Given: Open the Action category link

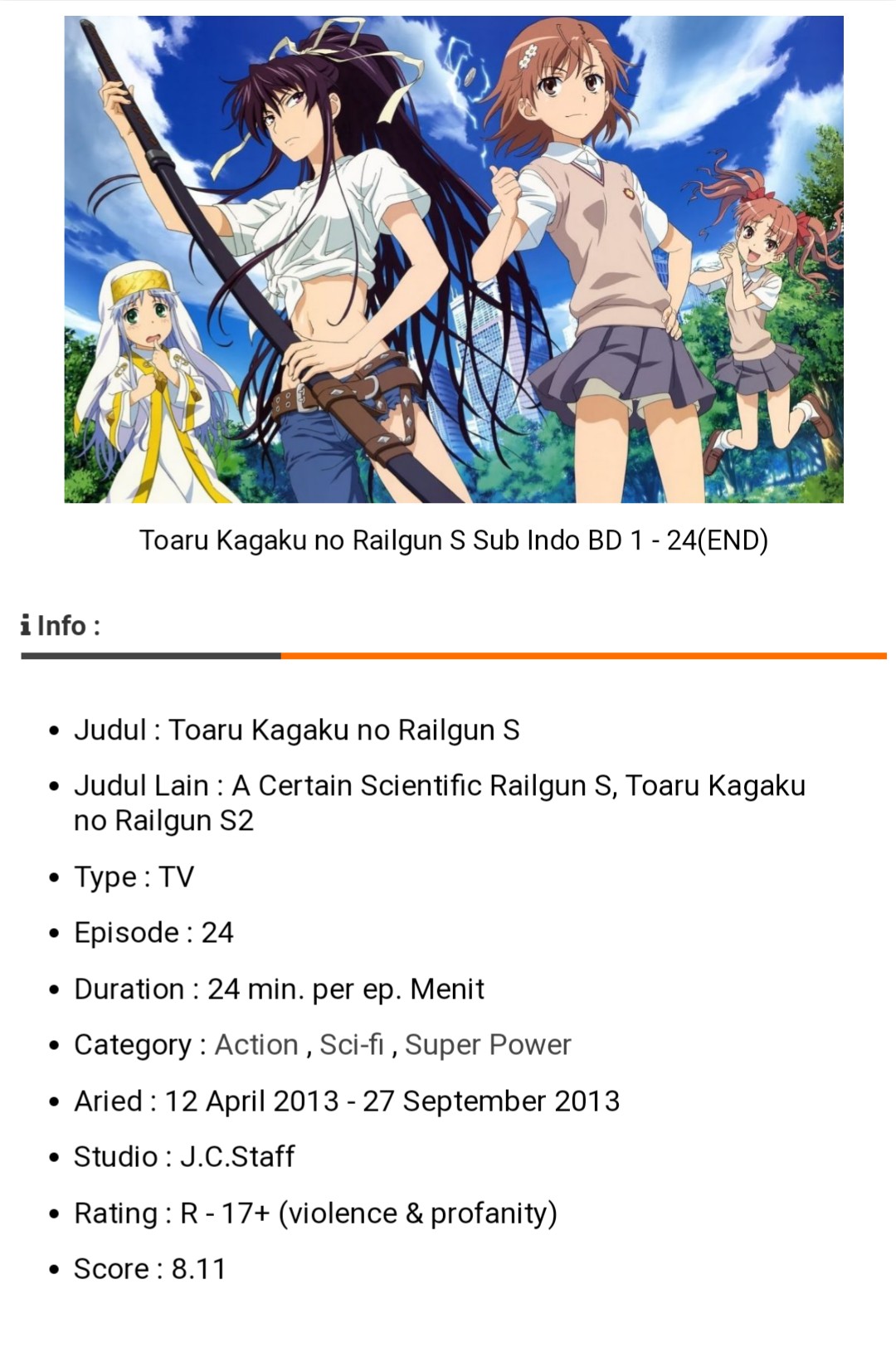Looking at the screenshot, I should pos(256,1044).
